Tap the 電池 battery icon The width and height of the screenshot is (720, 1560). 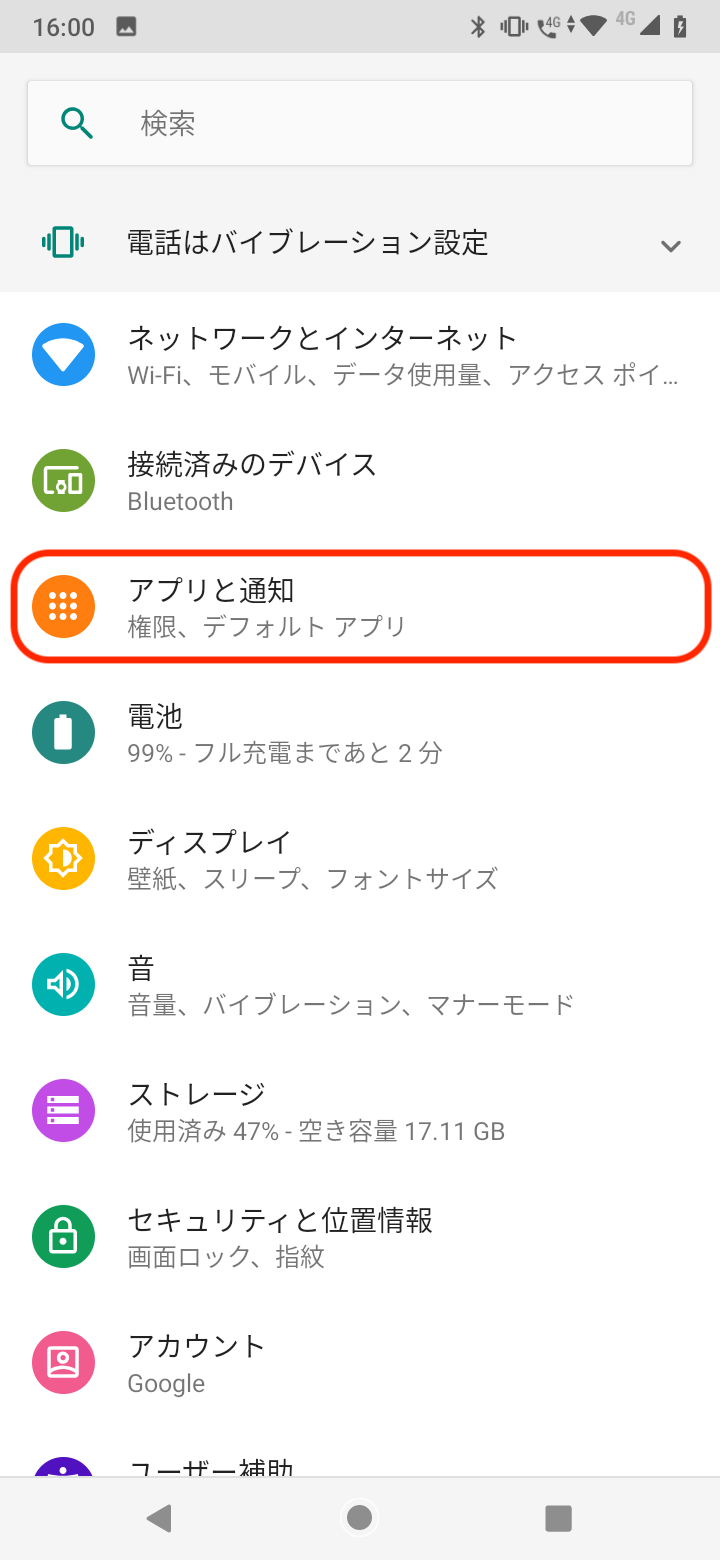pos(63,732)
